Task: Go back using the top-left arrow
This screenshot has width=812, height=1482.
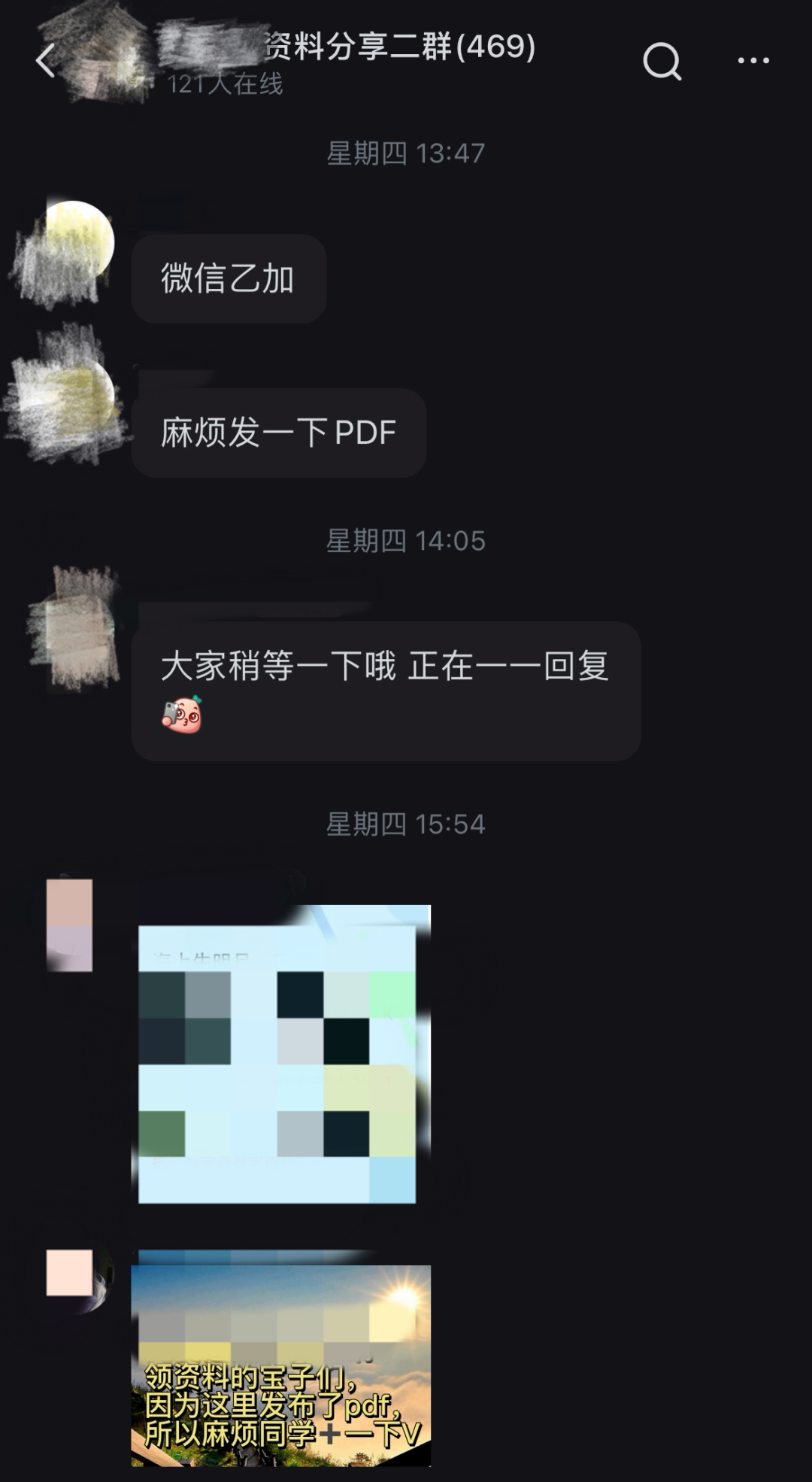Action: tap(46, 61)
